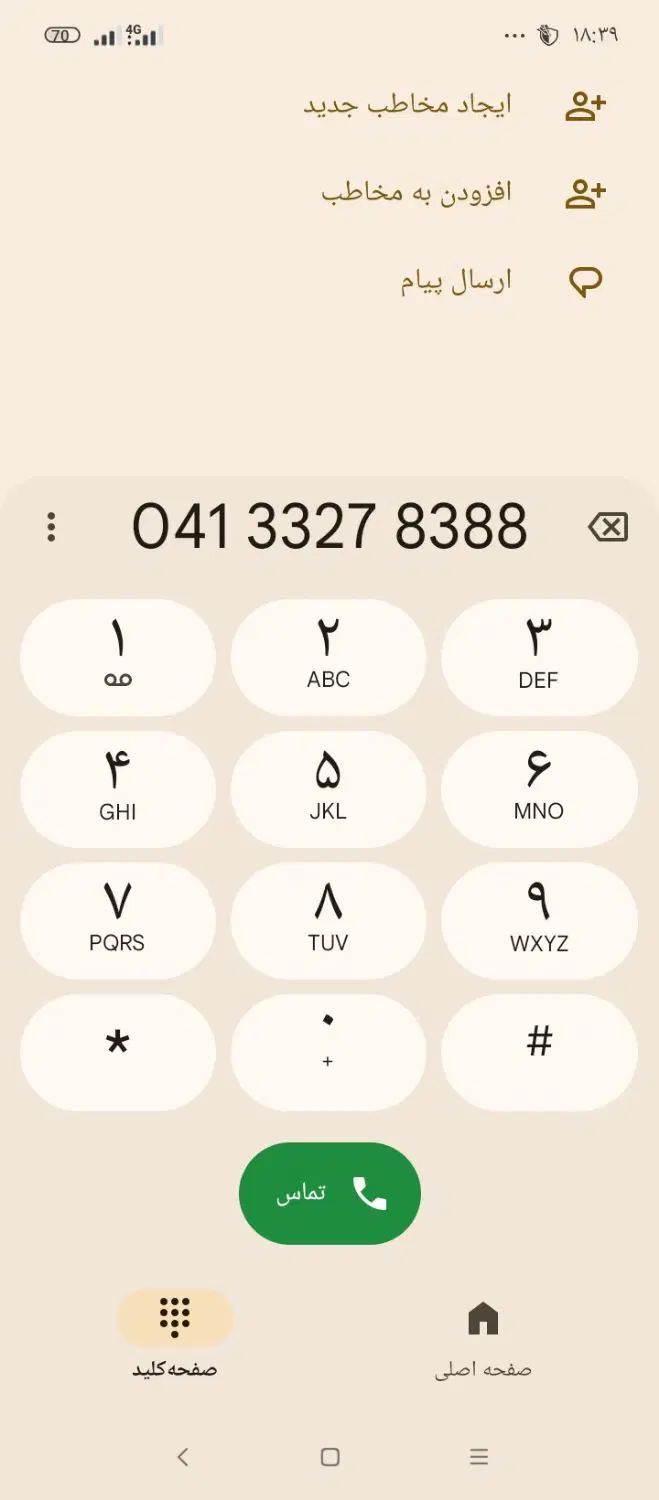Tap the star key
The image size is (659, 1500).
(118, 1052)
